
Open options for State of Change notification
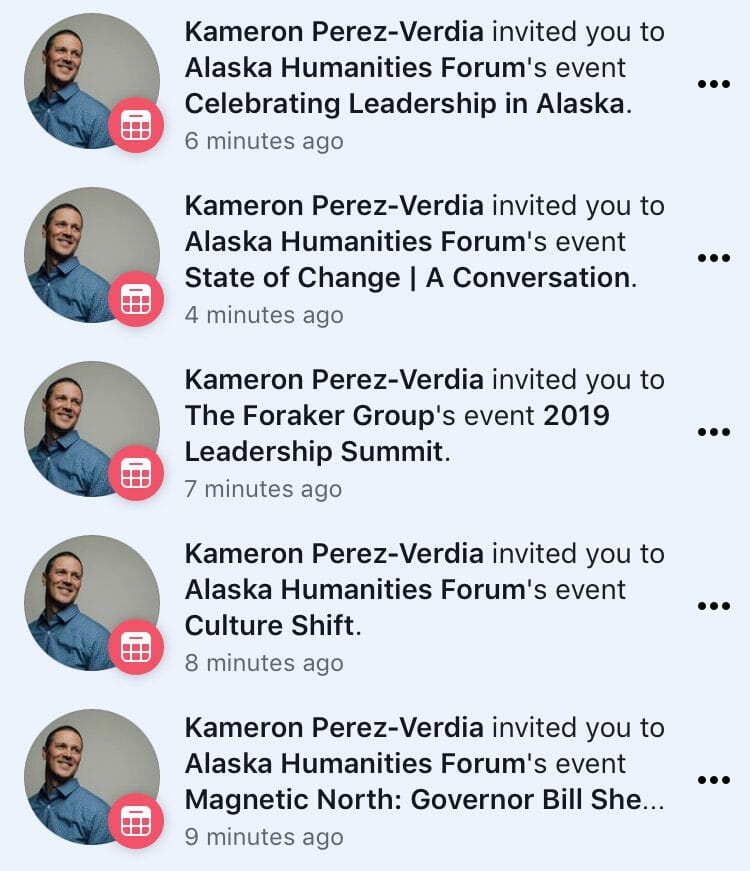tap(713, 258)
